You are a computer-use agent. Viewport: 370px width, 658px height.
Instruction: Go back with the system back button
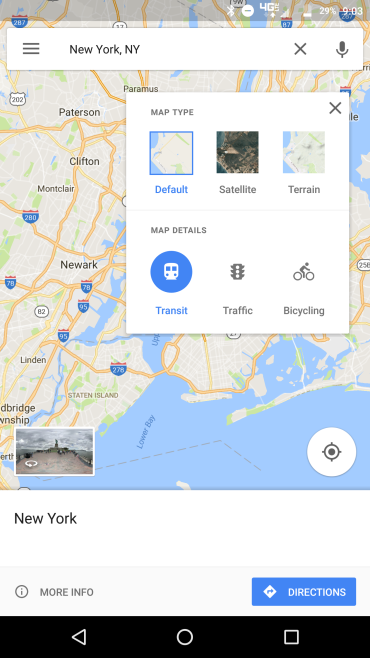point(79,637)
